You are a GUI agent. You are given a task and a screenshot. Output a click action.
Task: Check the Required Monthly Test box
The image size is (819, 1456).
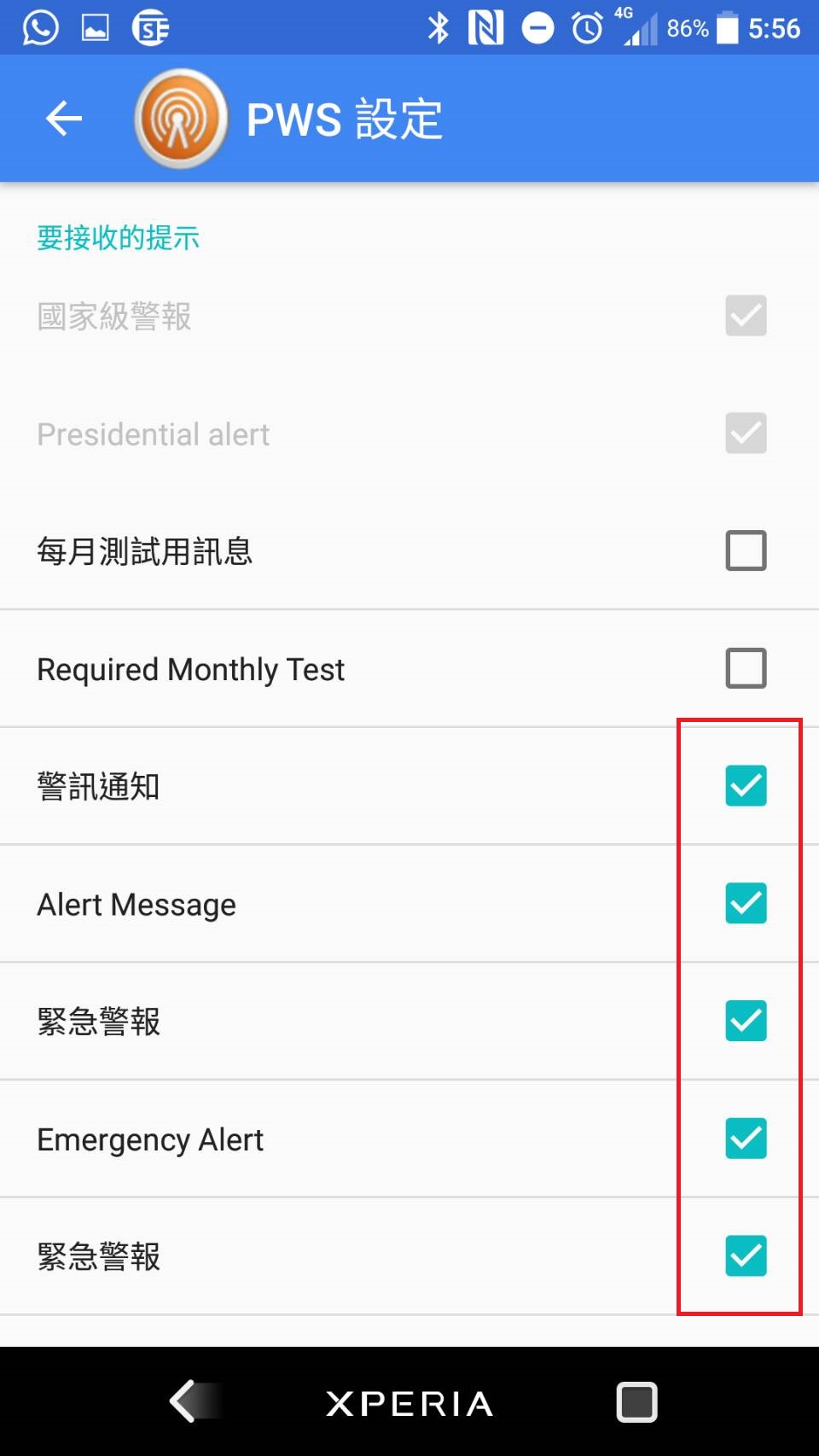click(746, 668)
